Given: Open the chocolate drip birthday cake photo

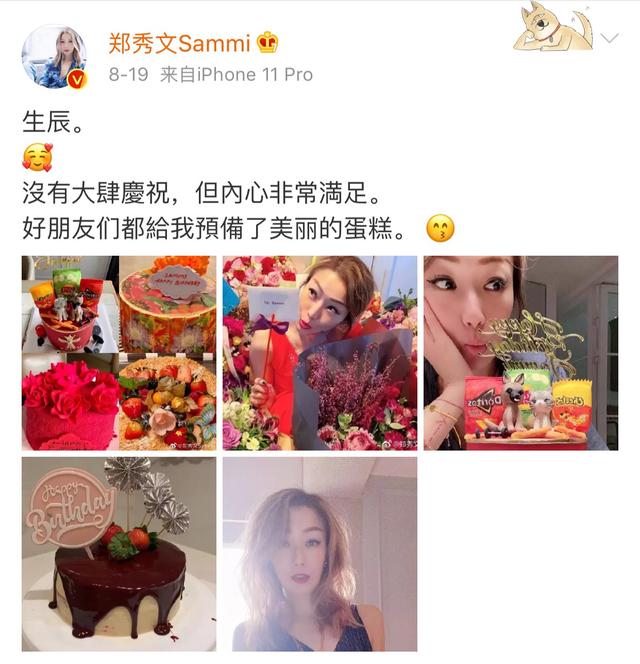Looking at the screenshot, I should (119, 554).
